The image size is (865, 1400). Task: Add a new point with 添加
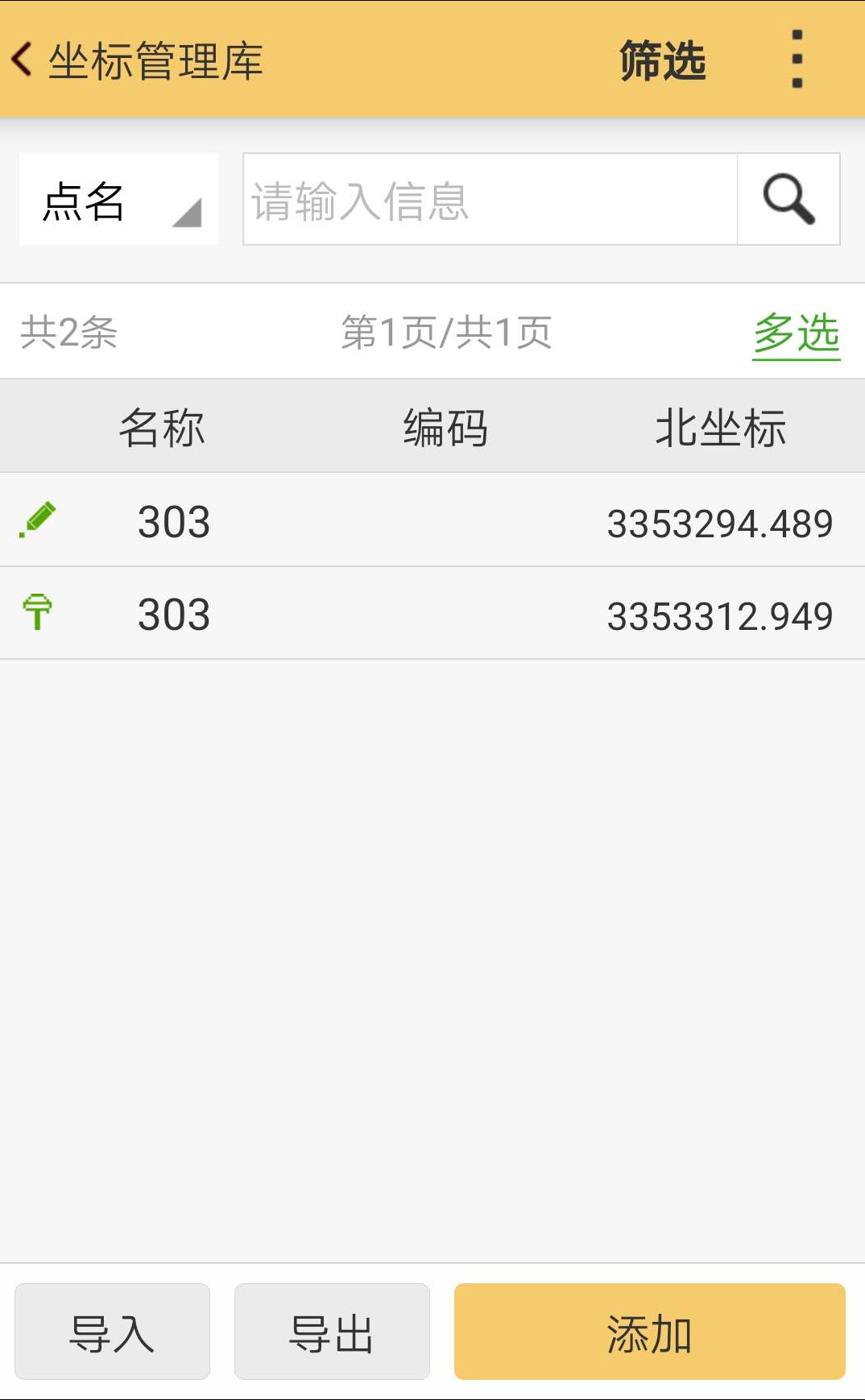[x=650, y=1332]
